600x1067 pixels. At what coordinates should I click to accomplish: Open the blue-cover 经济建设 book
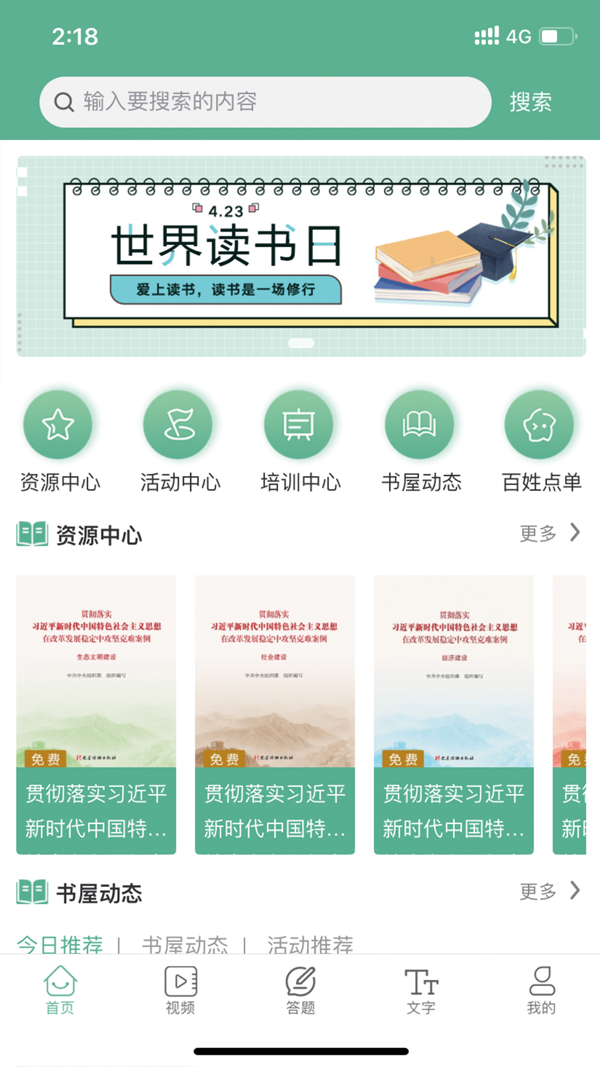click(x=454, y=714)
